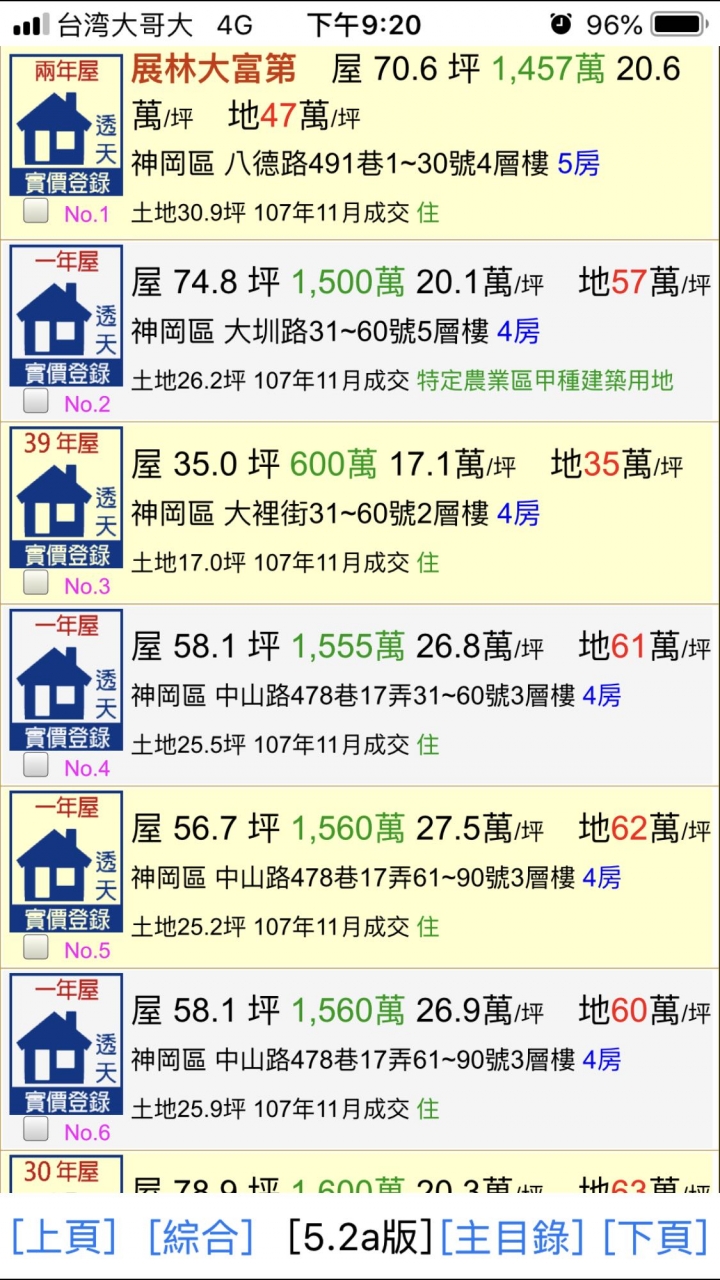Check the No.6 listing box

(x=36, y=1130)
